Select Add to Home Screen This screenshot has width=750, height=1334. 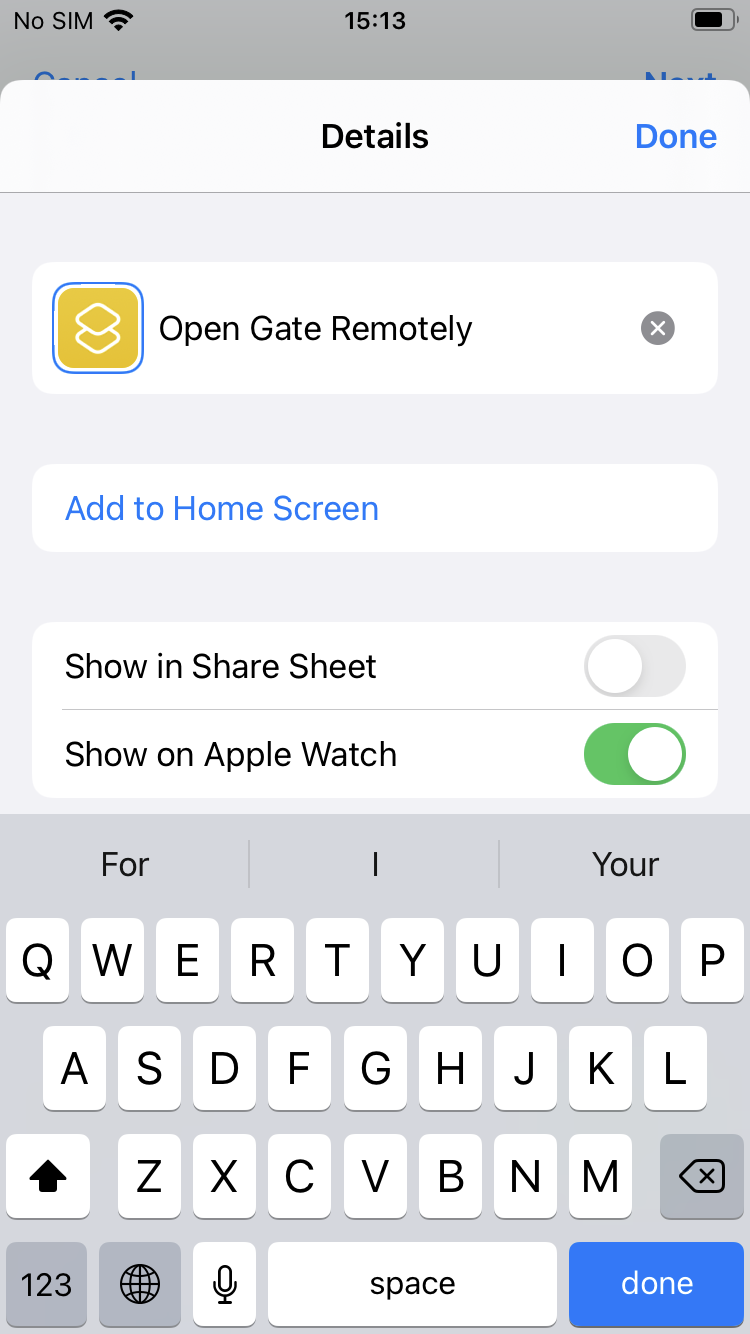(x=375, y=508)
